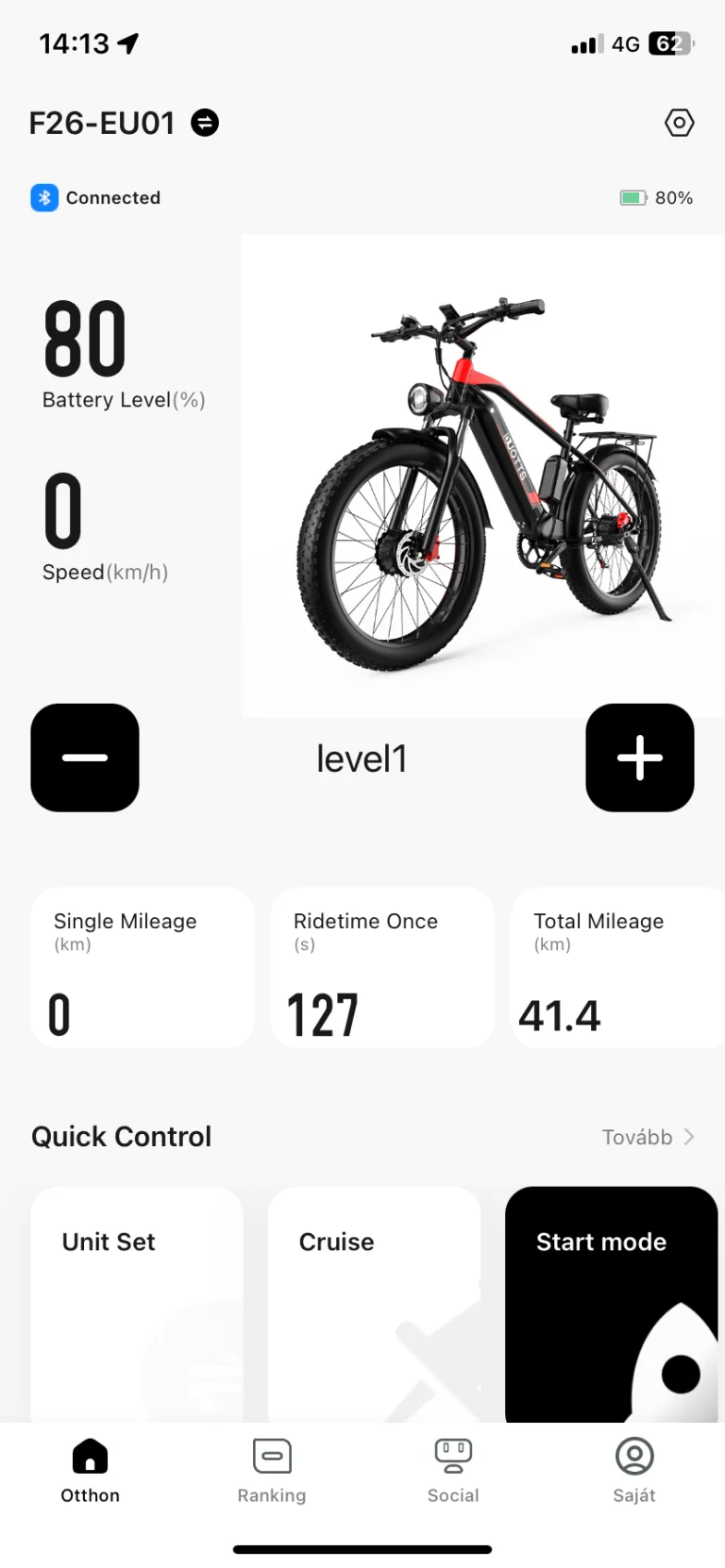Open the Ranking tab icon
Viewport: 725px width, 1568px height.
click(x=271, y=1456)
